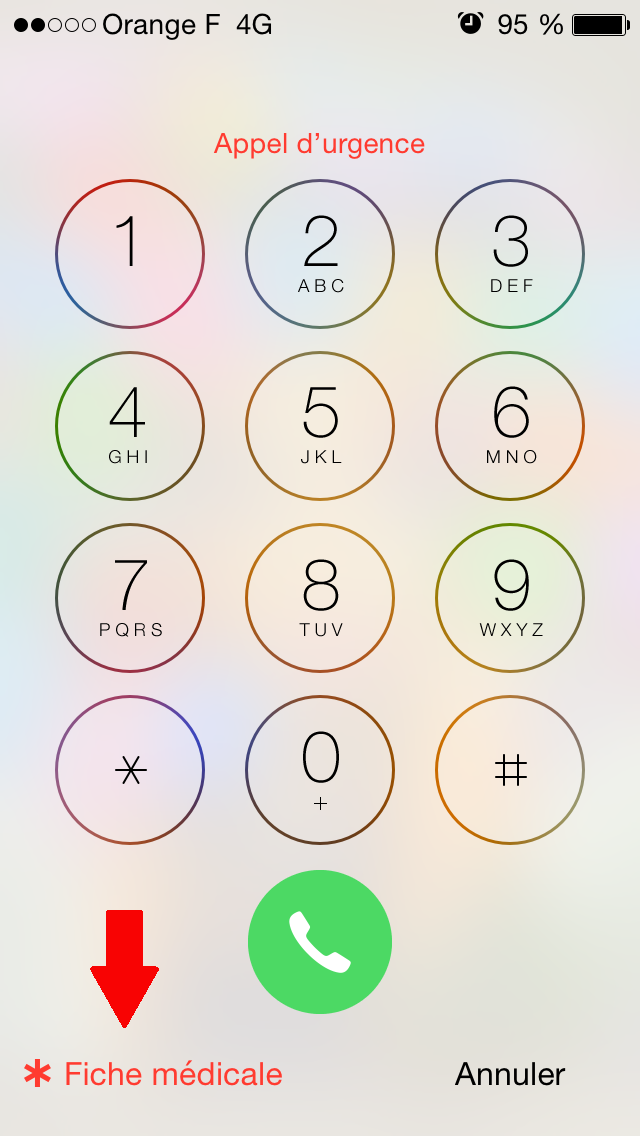This screenshot has height=1136, width=640.
Task: Dial digit 7 PQRS
Action: tap(130, 598)
